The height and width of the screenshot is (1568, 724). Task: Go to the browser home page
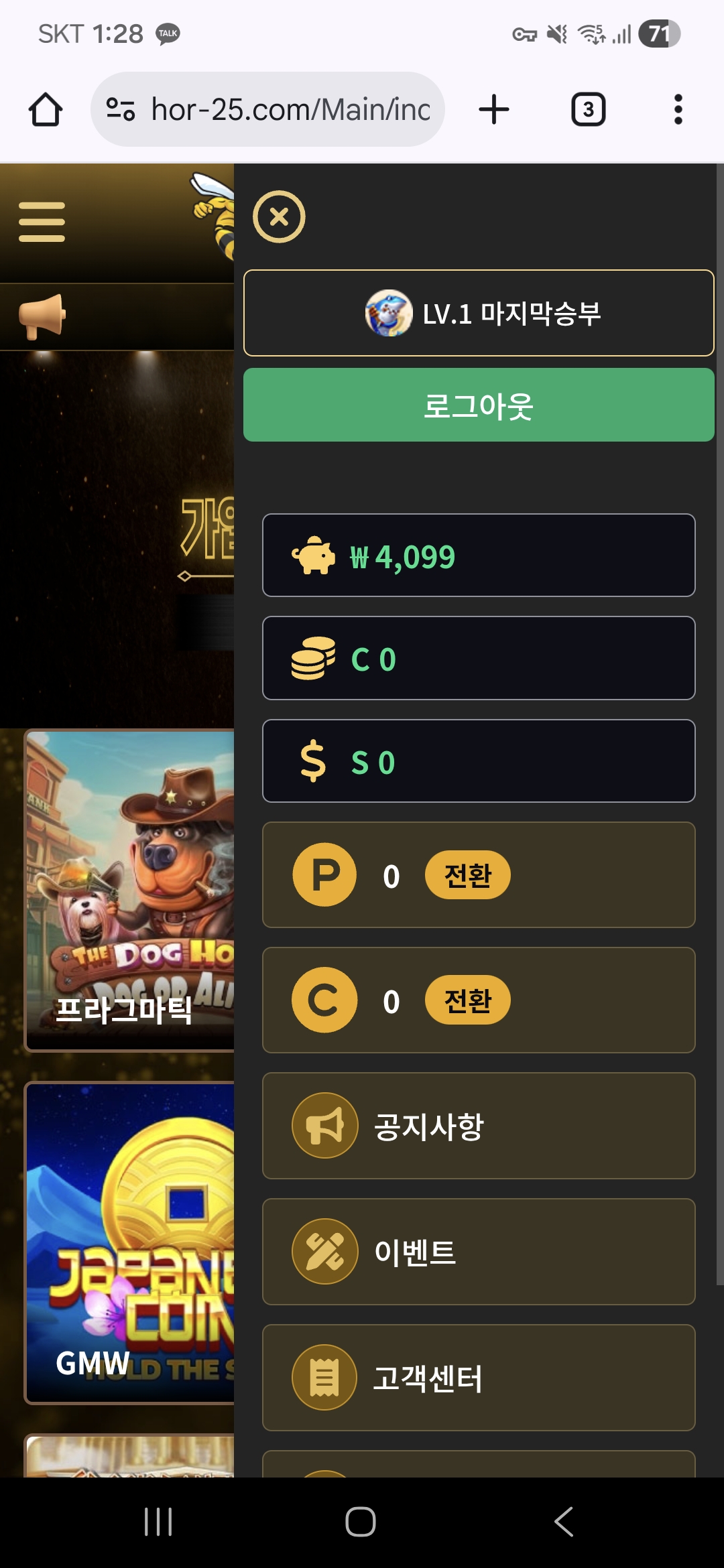pos(46,109)
